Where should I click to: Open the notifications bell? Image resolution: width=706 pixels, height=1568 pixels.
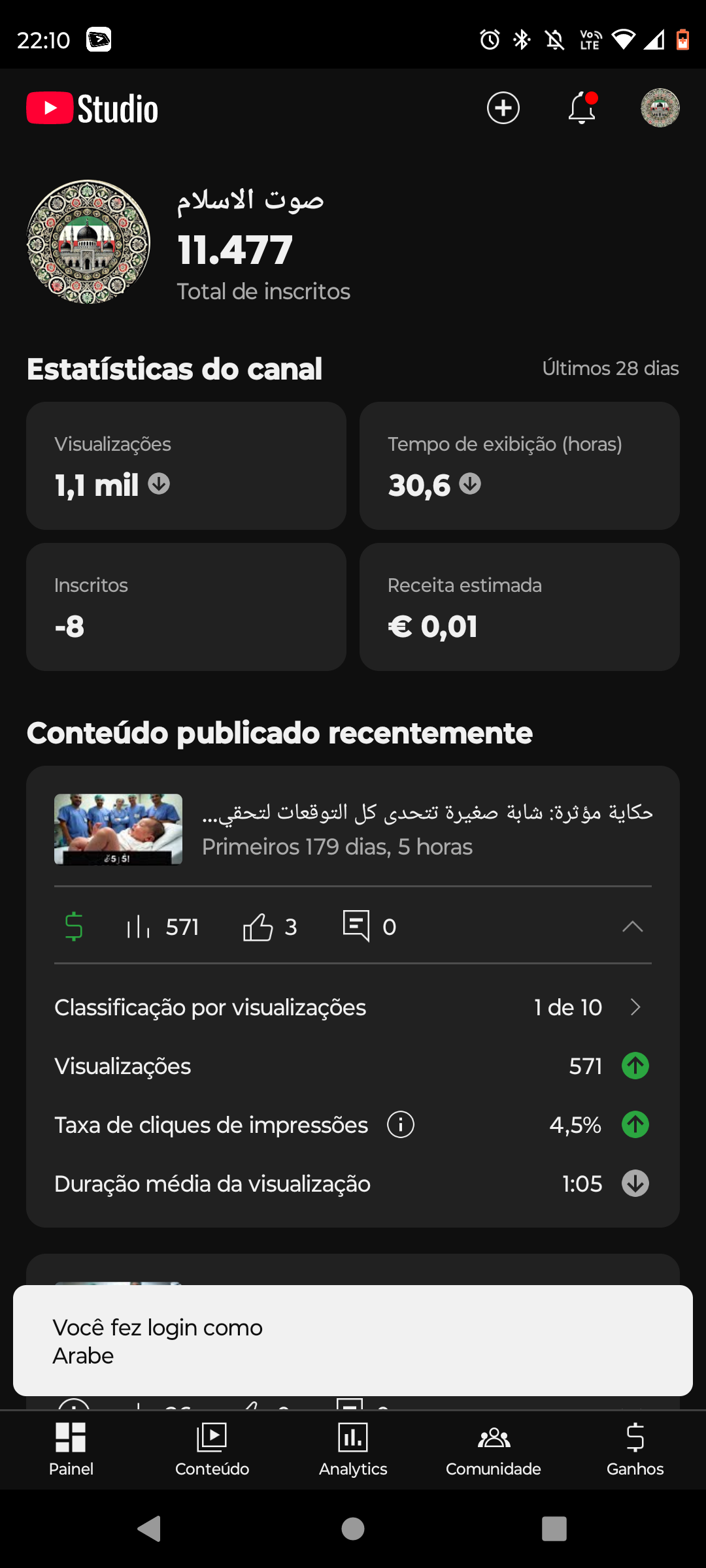581,108
